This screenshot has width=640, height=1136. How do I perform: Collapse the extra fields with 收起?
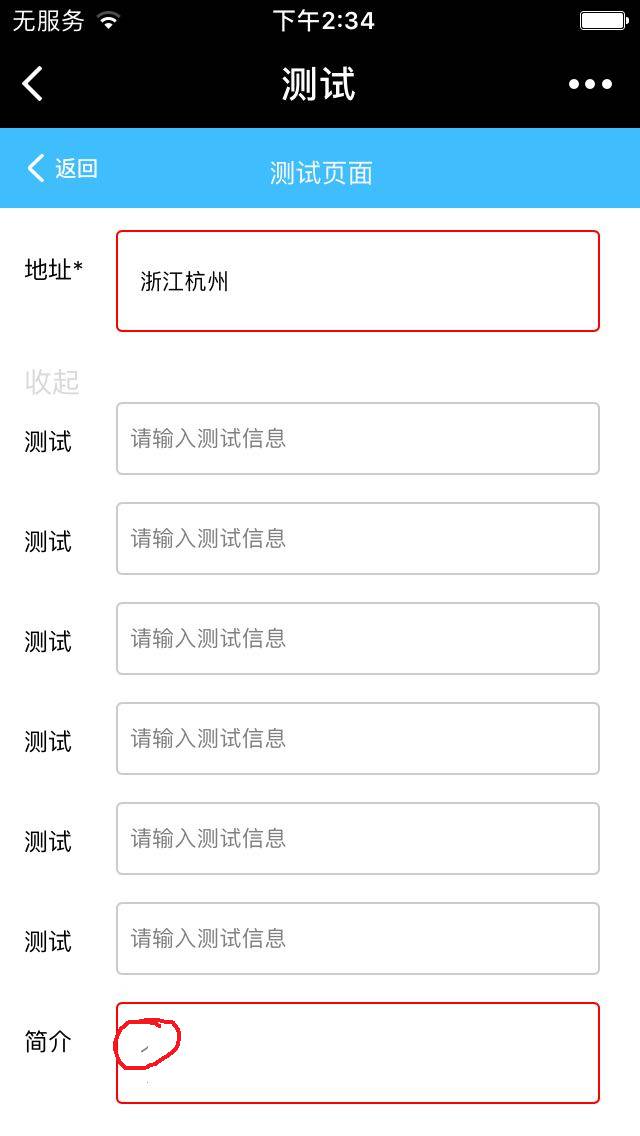[52, 381]
